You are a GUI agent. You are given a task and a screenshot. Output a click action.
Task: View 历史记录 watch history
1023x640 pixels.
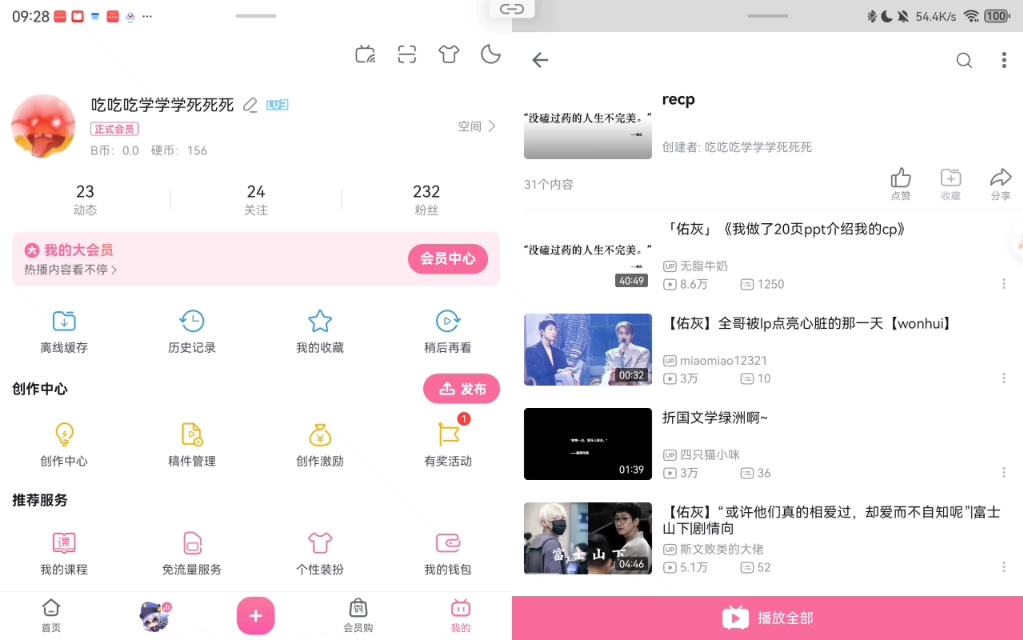tap(192, 331)
